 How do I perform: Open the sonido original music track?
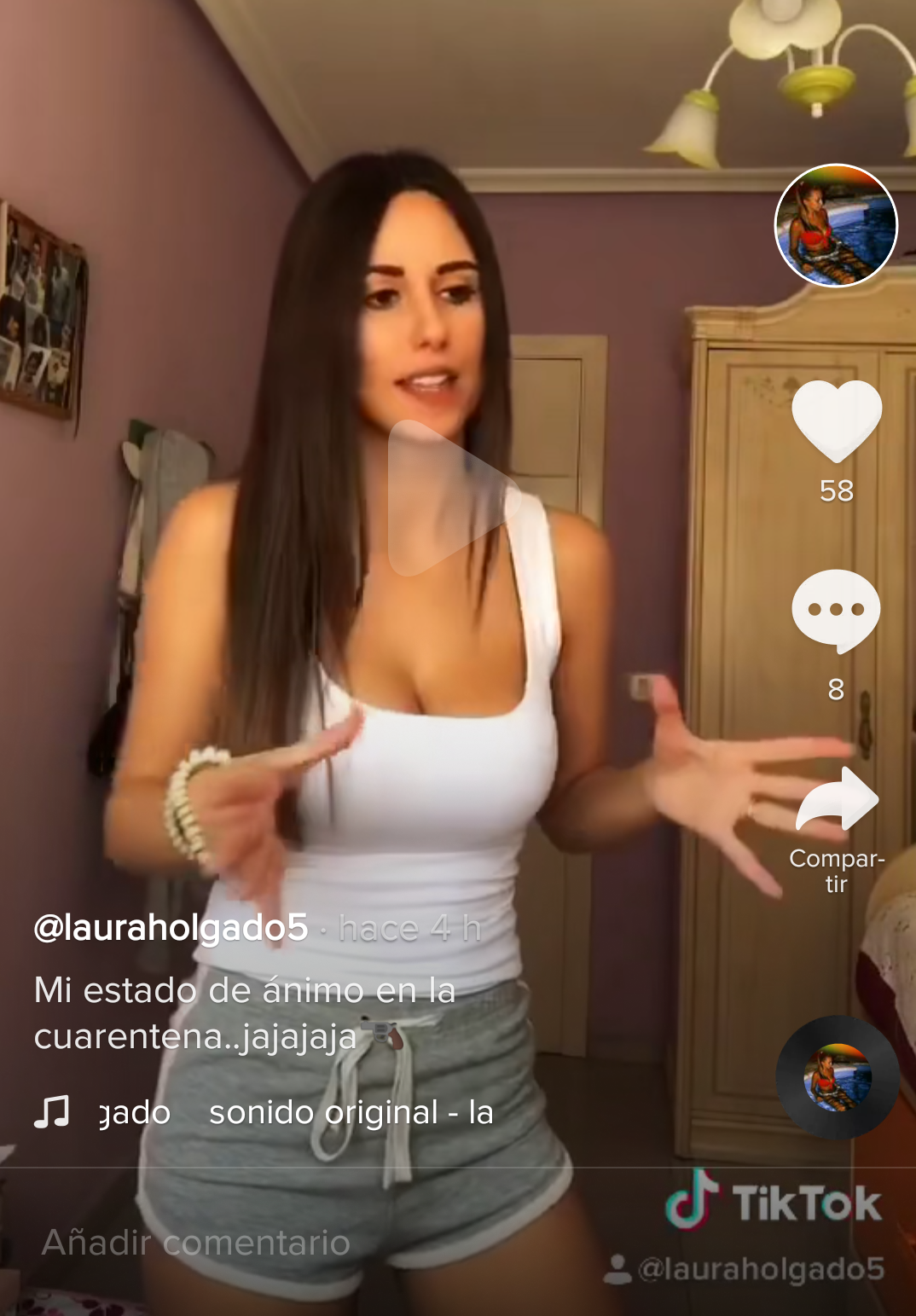tap(350, 1112)
